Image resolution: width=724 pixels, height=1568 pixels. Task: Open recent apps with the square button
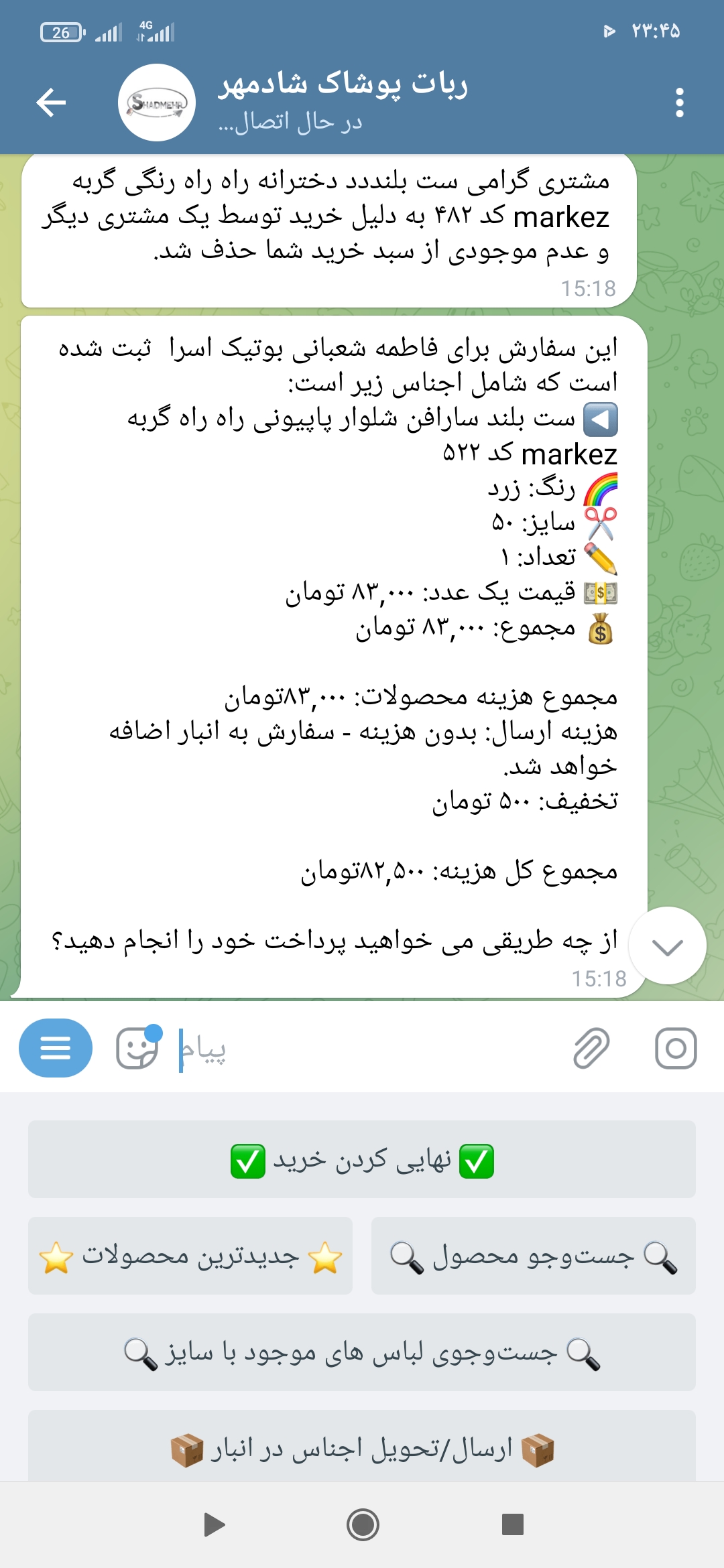click(512, 1524)
